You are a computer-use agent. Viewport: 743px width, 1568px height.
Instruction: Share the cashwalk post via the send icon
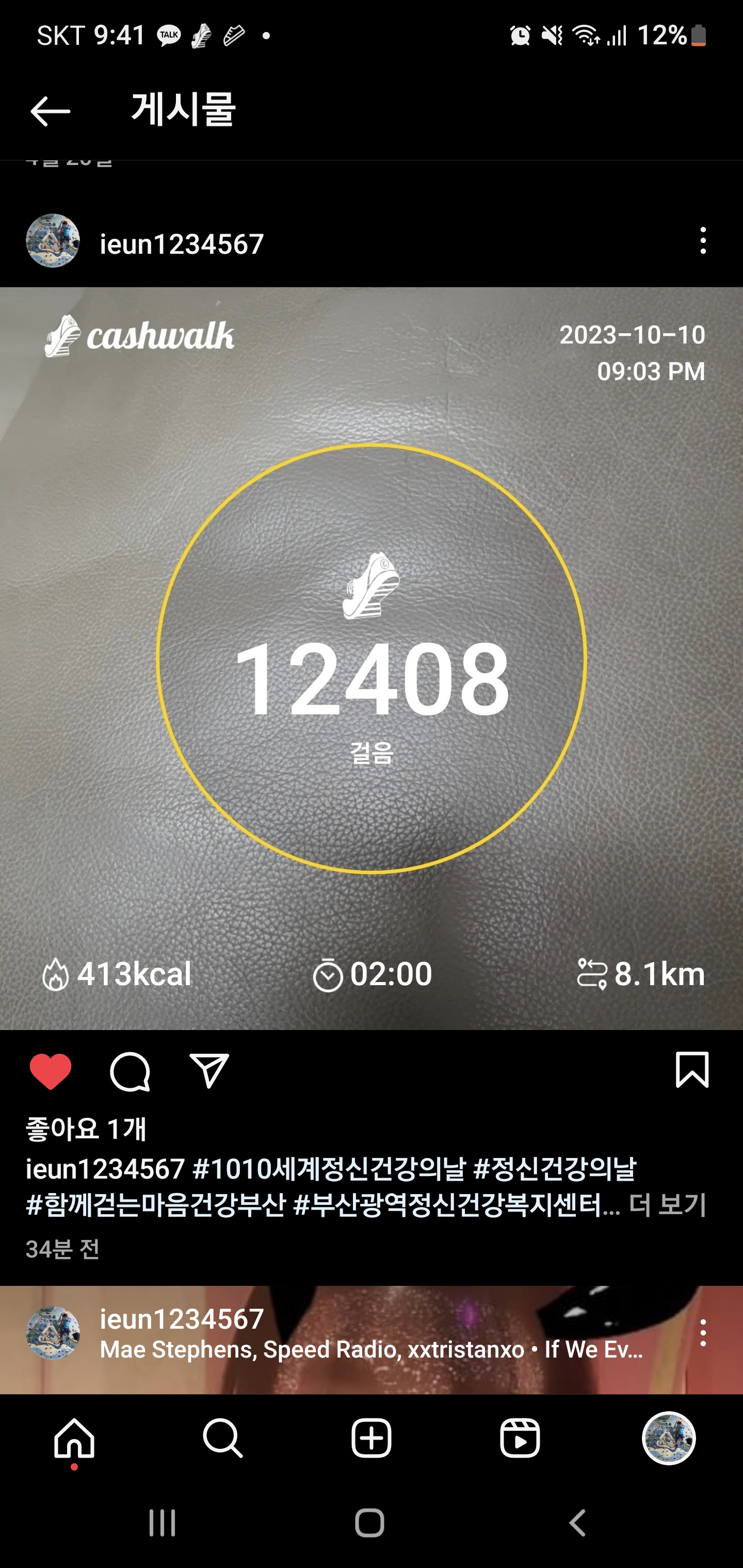pos(209,1071)
